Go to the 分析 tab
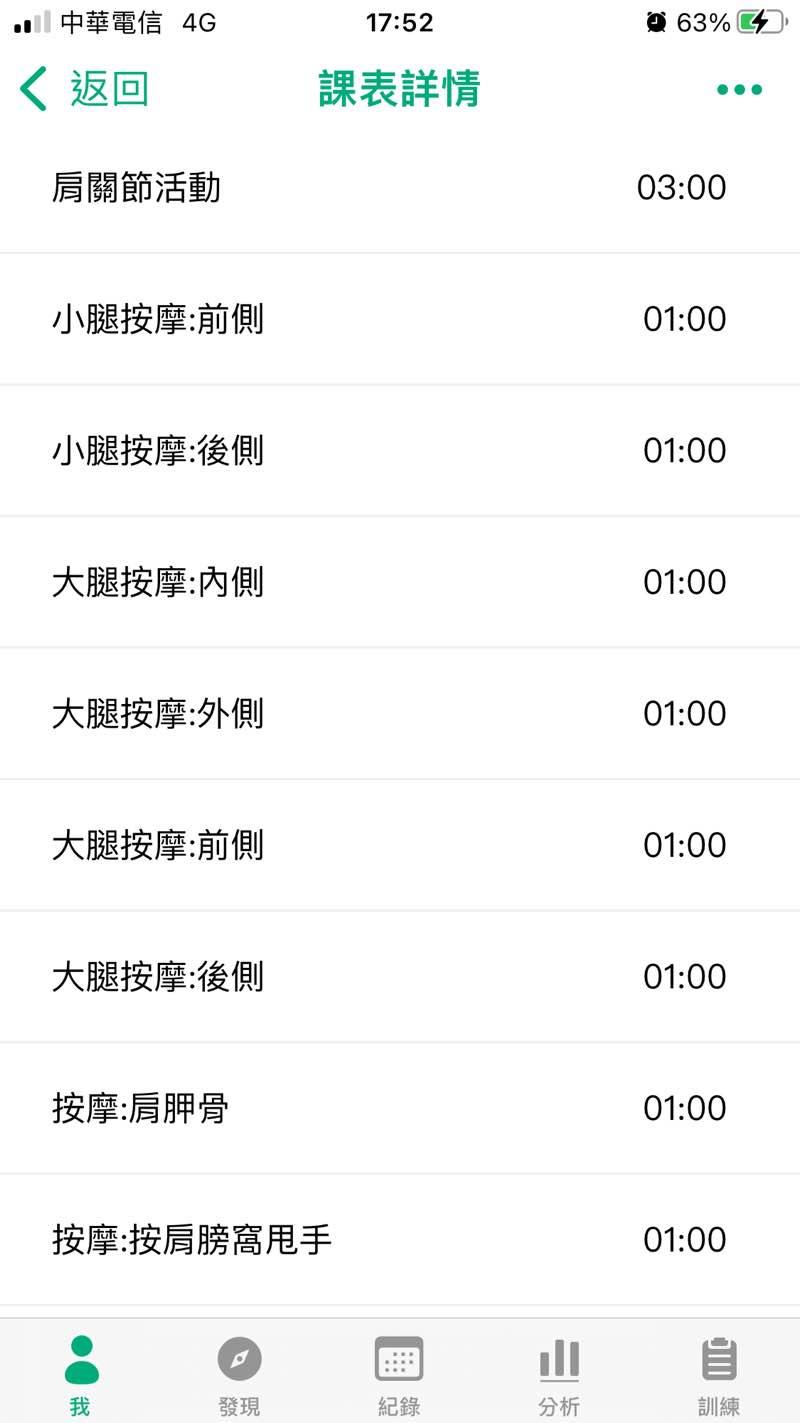This screenshot has width=800, height=1423. pyautogui.click(x=559, y=1375)
